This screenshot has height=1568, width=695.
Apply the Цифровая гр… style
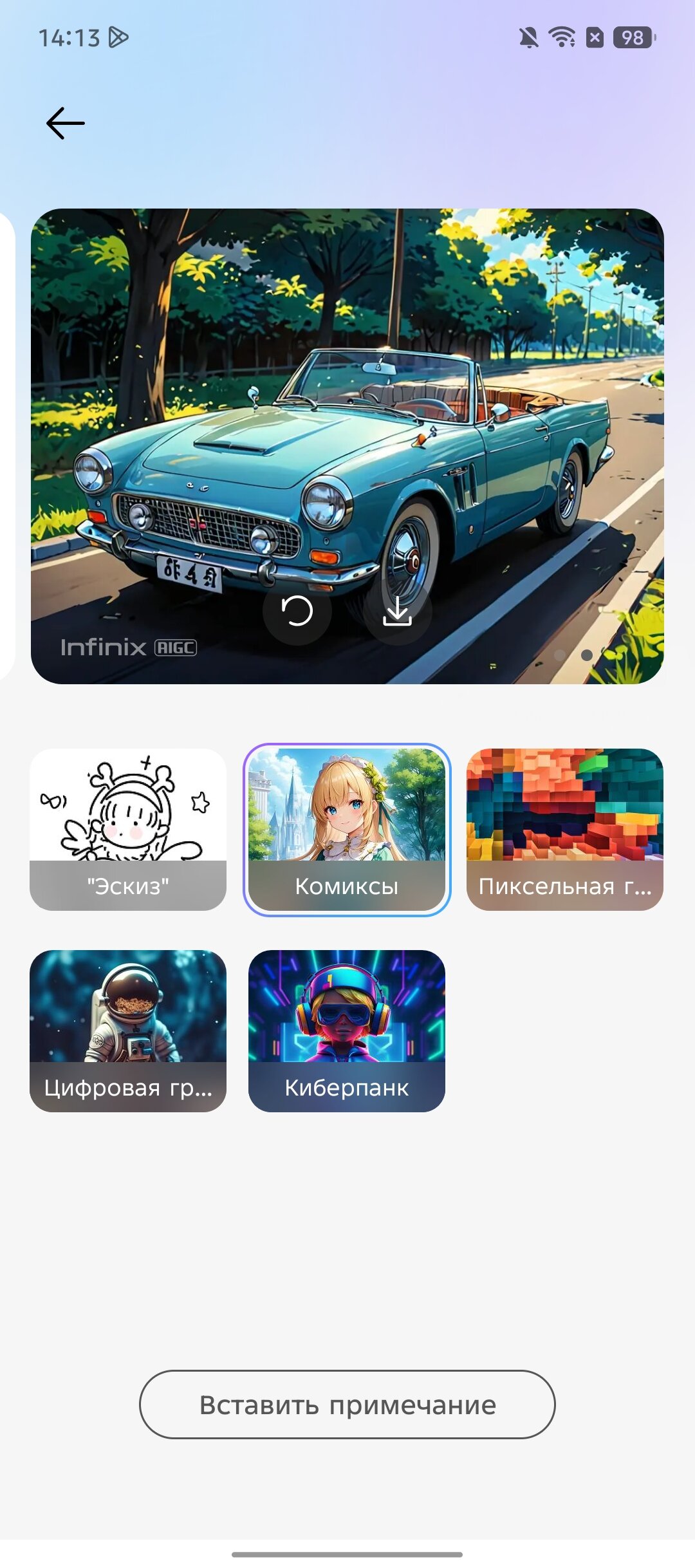(128, 1031)
